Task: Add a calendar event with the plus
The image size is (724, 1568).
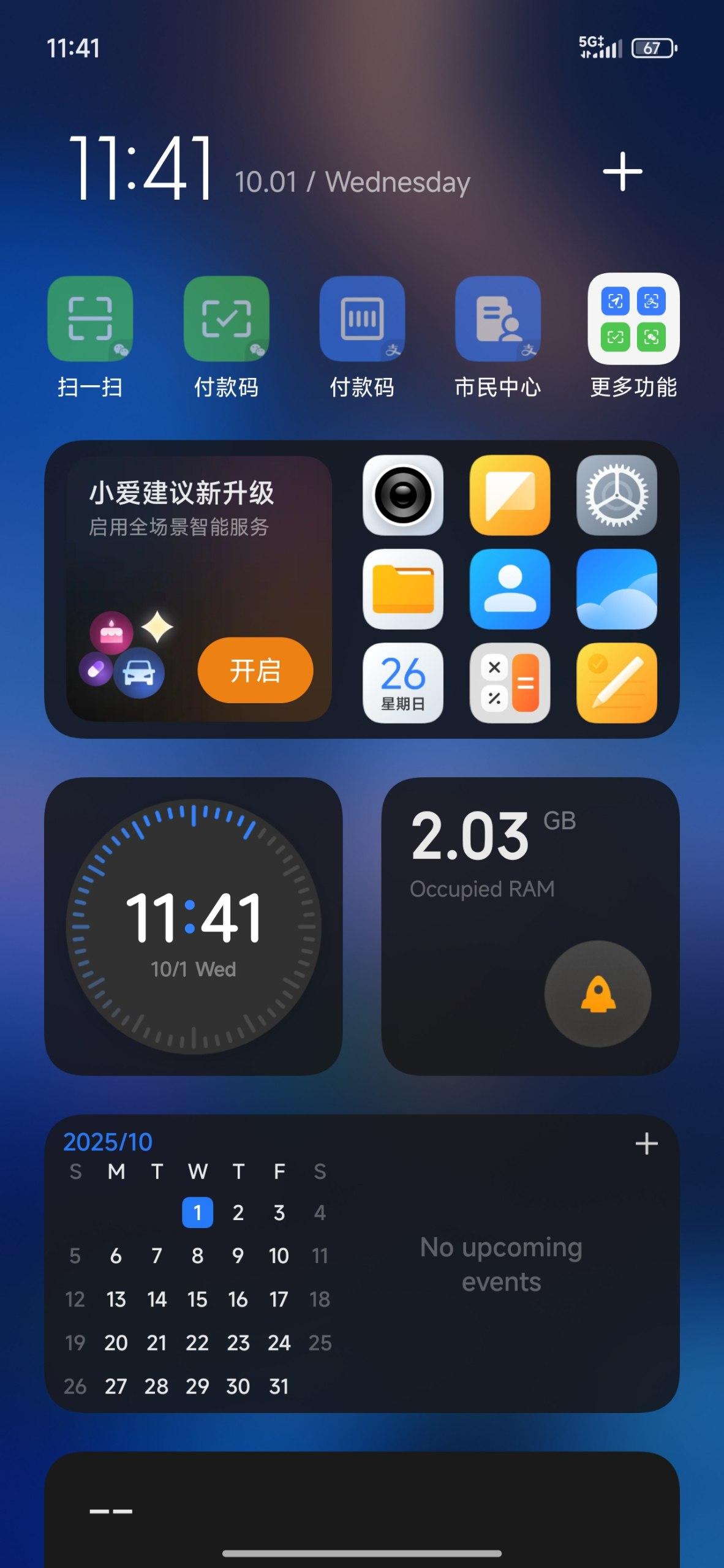Action: point(646,1144)
